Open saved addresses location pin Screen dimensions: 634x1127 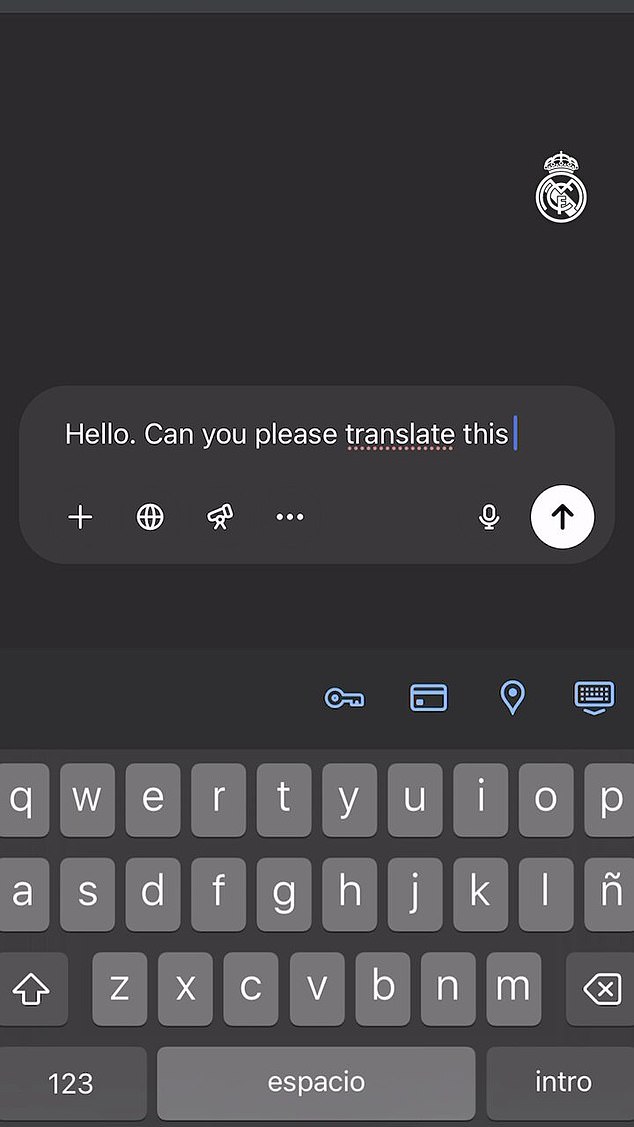(x=512, y=697)
